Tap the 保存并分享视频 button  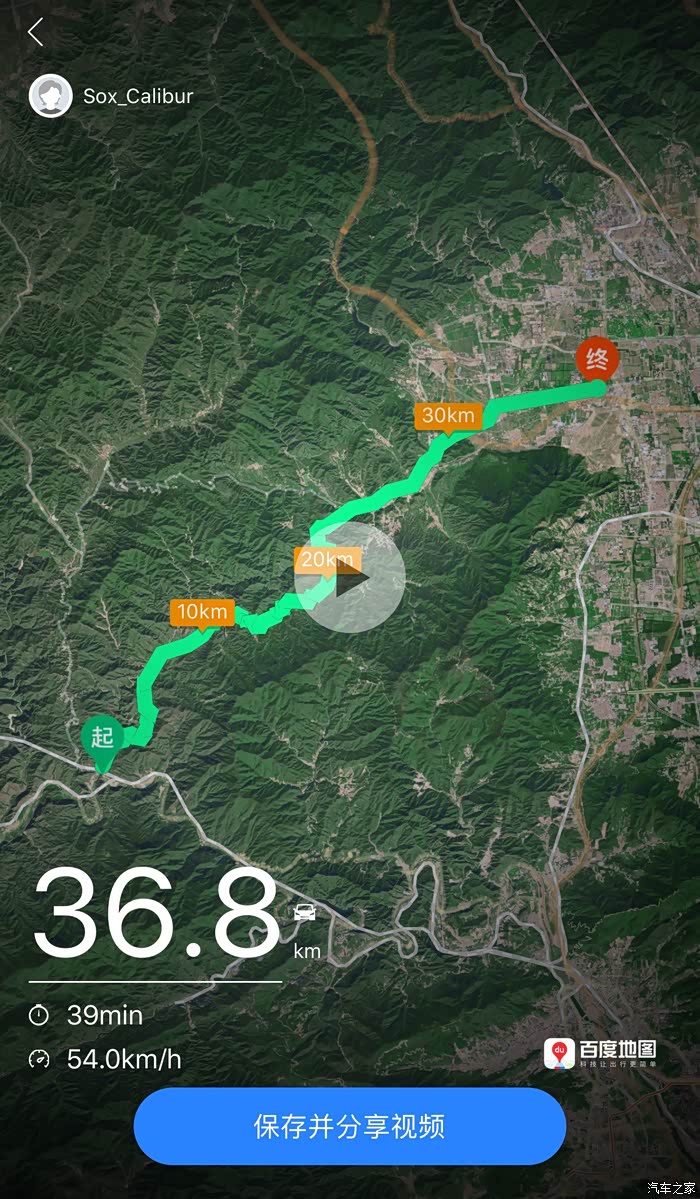(x=349, y=1126)
